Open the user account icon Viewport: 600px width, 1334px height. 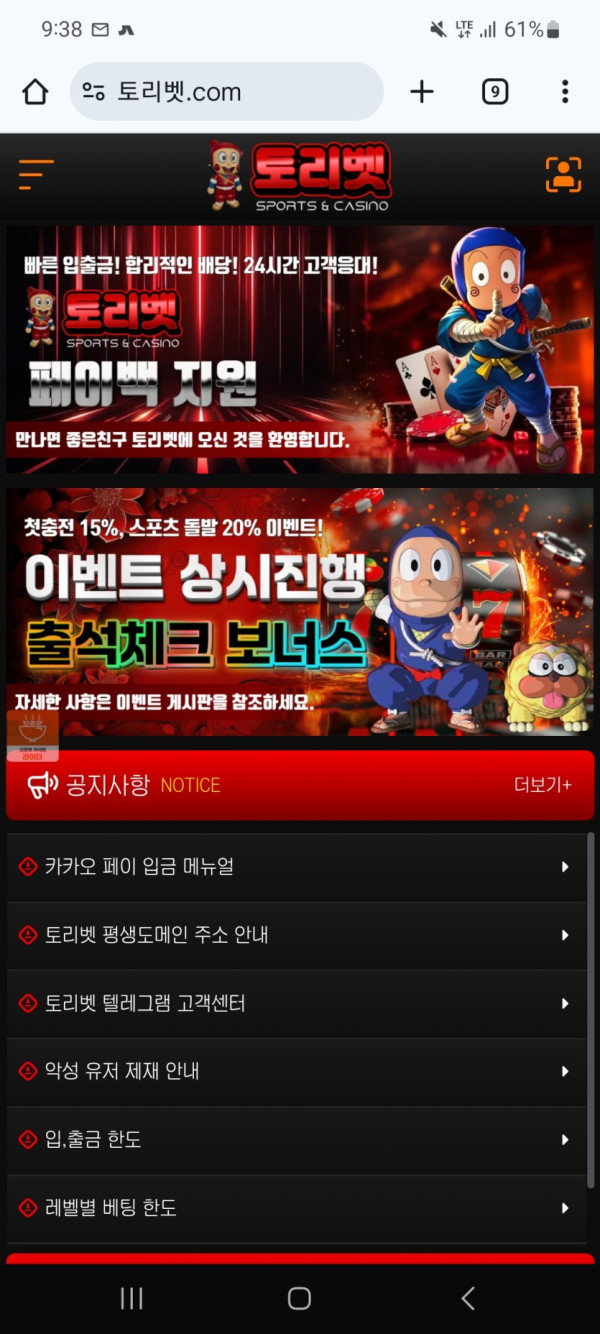point(563,175)
